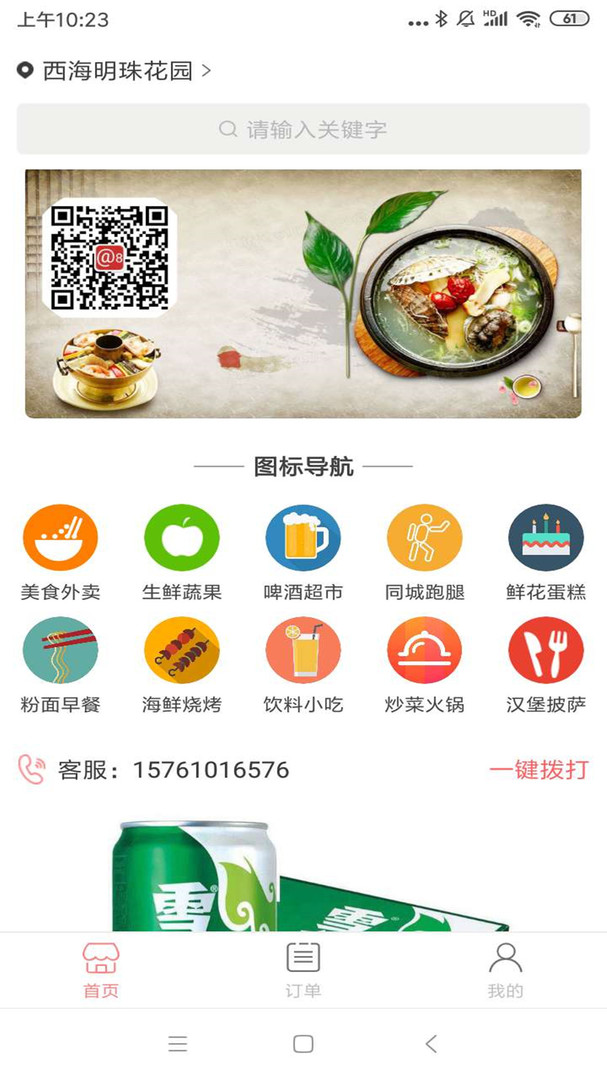607x1080 pixels.
Task: Tap the system back button
Action: pos(431,1044)
